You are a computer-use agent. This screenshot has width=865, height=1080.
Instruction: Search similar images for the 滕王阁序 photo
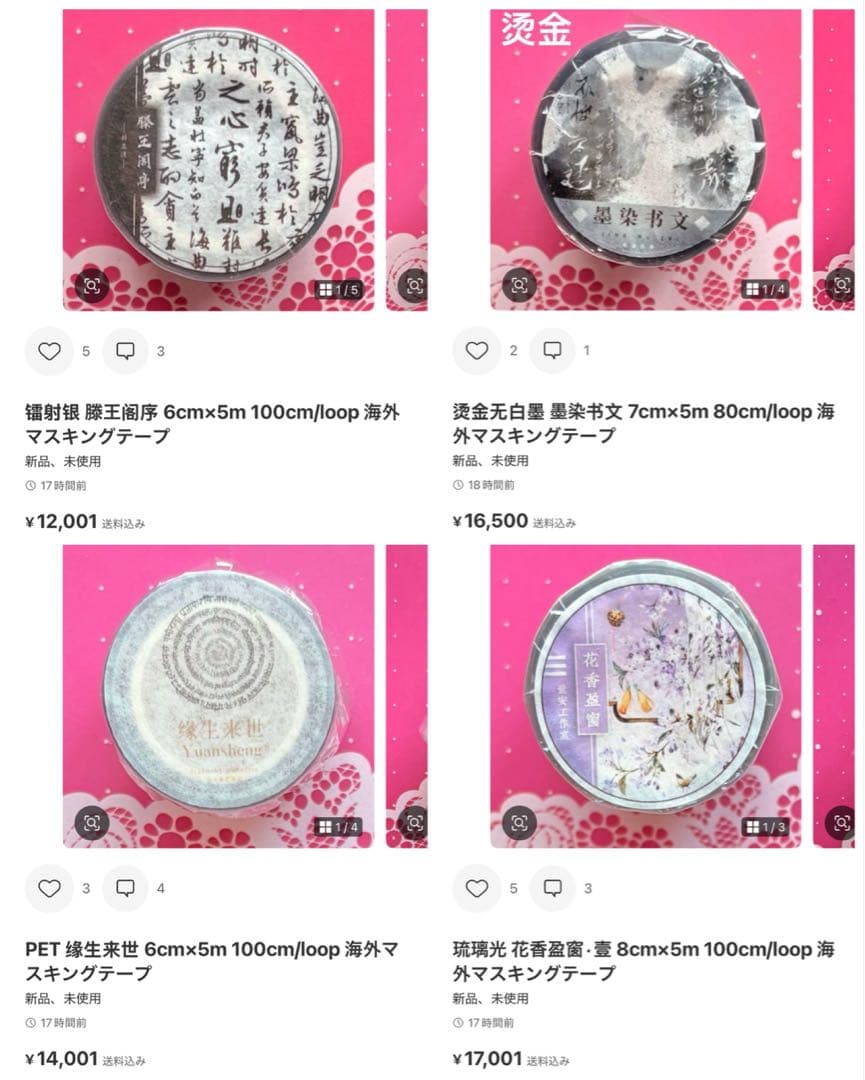[x=91, y=287]
